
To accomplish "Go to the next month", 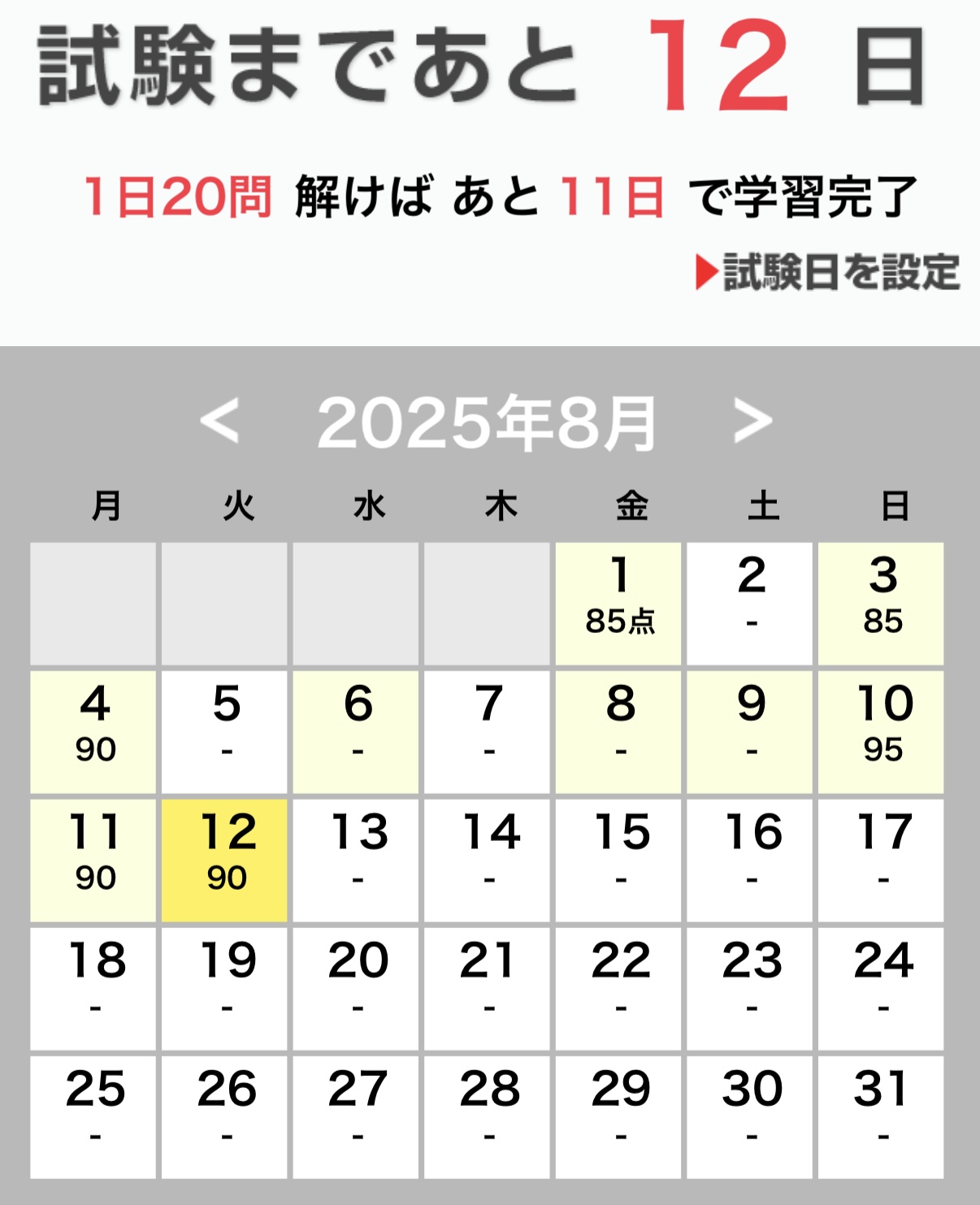I will (x=752, y=421).
